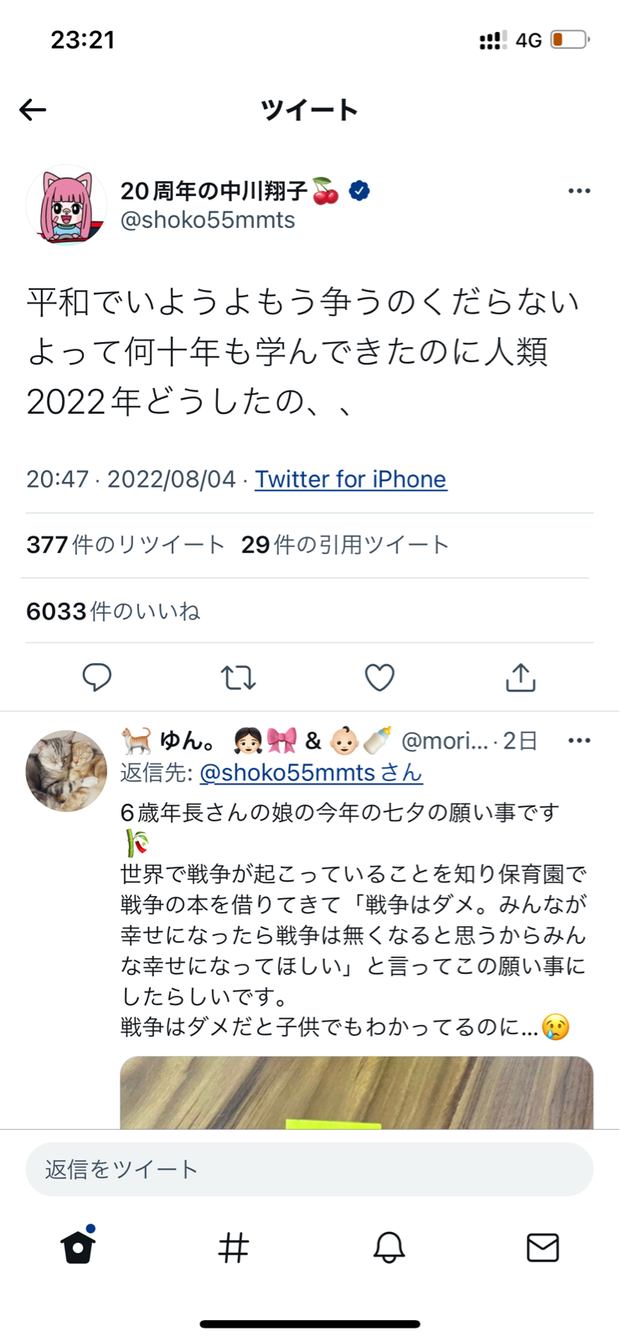Open the Messages envelope tab
The width and height of the screenshot is (620, 1341).
pyautogui.click(x=543, y=1247)
